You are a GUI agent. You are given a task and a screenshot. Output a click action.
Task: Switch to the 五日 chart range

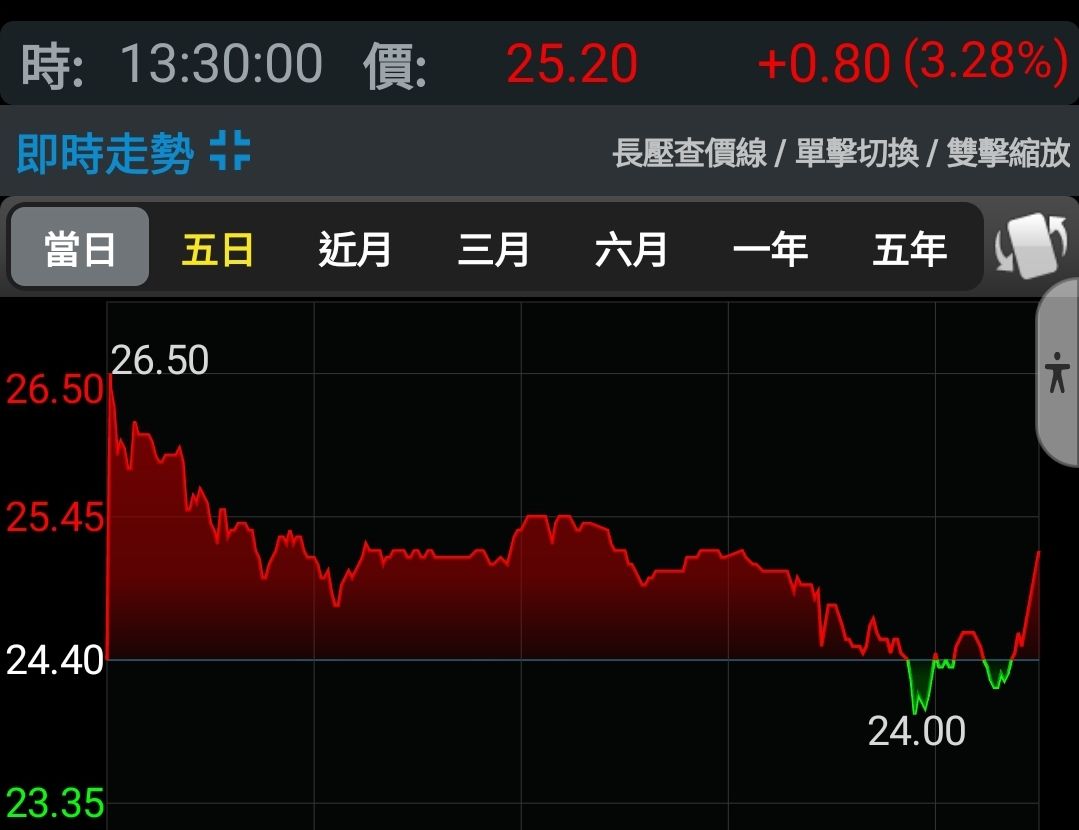click(x=218, y=249)
